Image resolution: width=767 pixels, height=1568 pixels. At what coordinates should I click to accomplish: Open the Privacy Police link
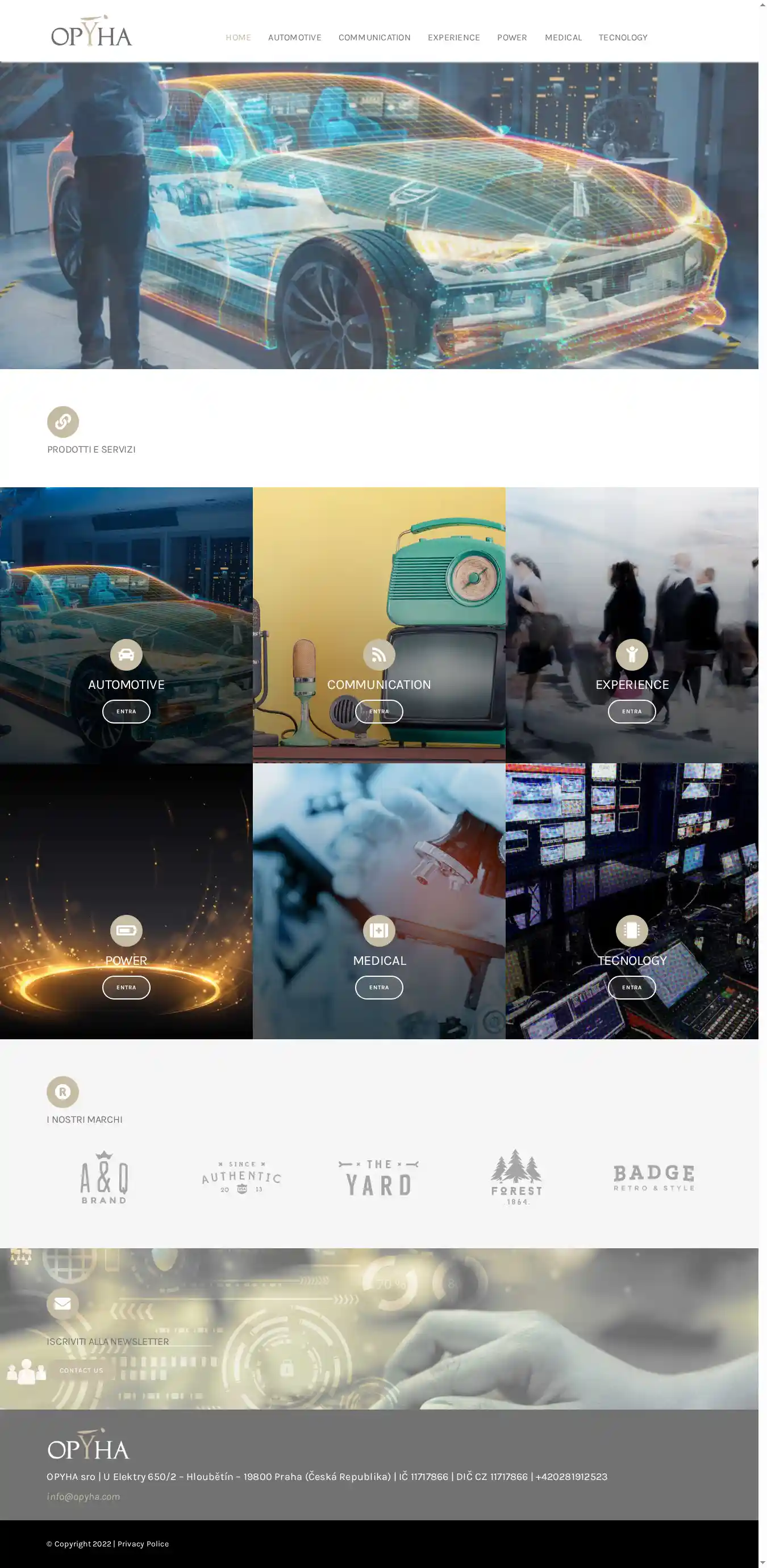pos(143,1544)
